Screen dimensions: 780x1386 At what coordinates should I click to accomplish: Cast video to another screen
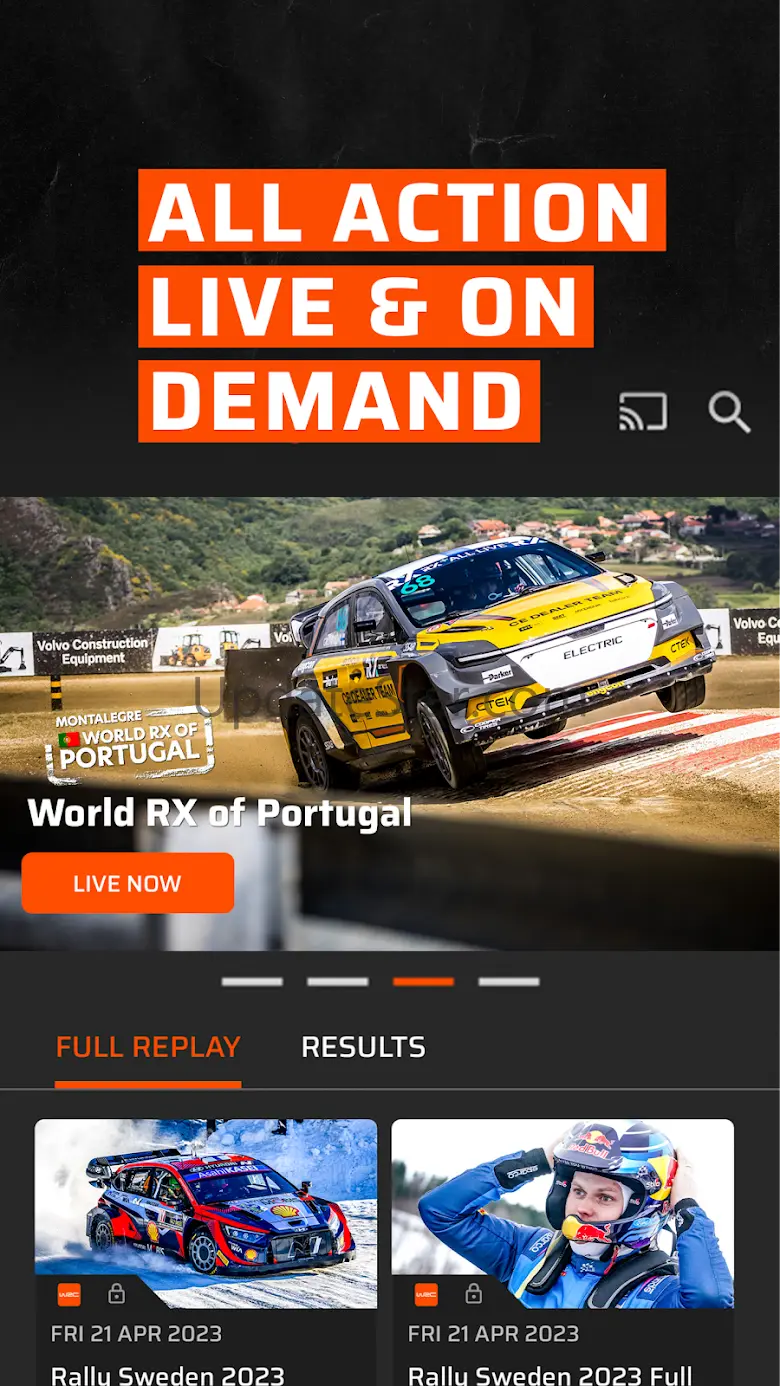[x=643, y=412]
